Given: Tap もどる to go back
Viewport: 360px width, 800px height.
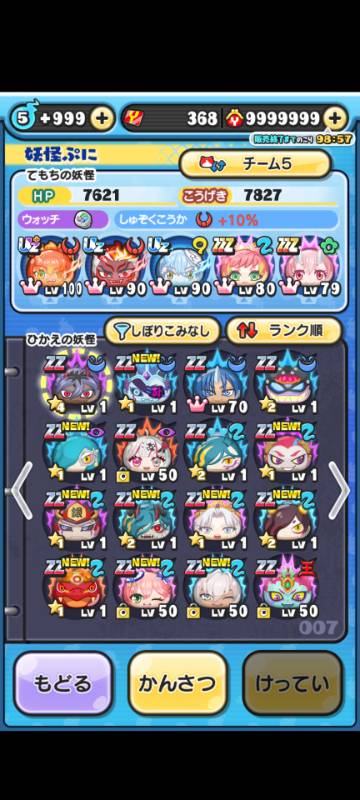Looking at the screenshot, I should [x=63, y=684].
